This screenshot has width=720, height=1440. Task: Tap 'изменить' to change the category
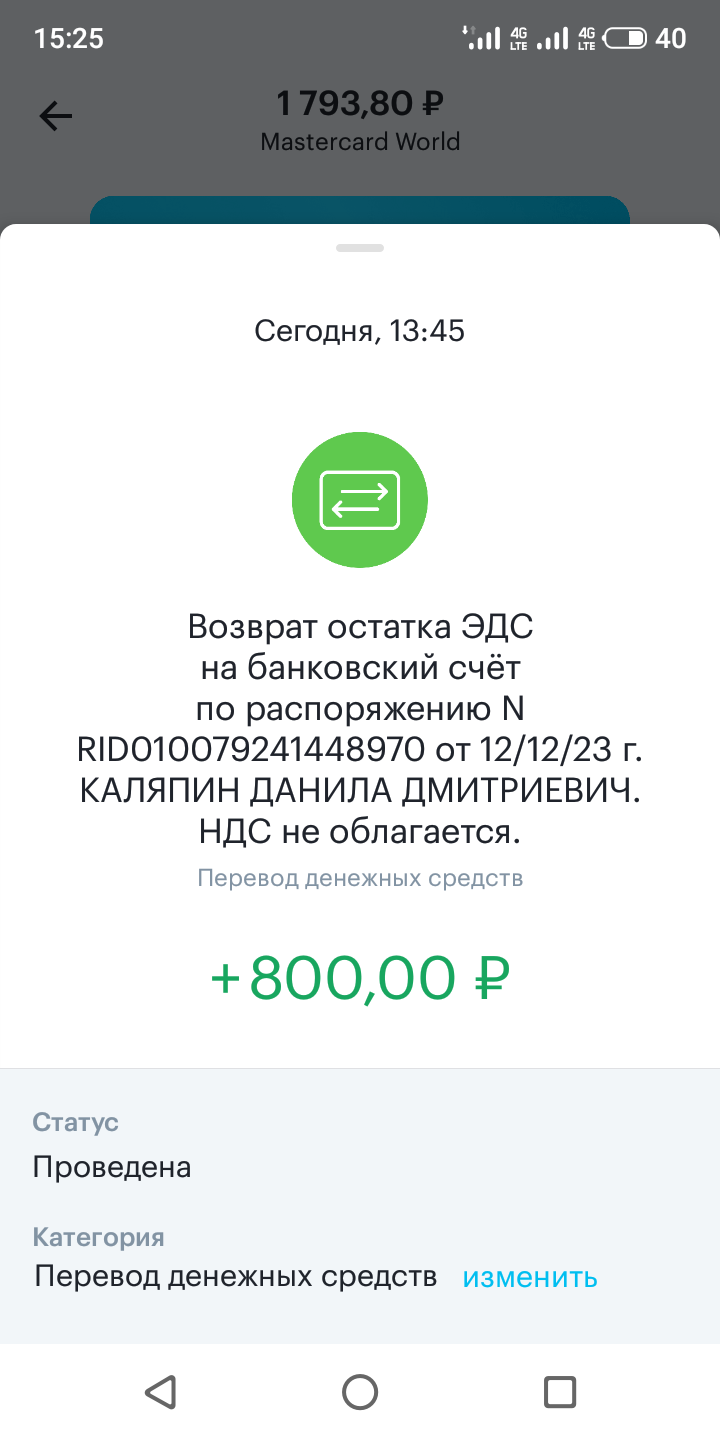pyautogui.click(x=529, y=1277)
